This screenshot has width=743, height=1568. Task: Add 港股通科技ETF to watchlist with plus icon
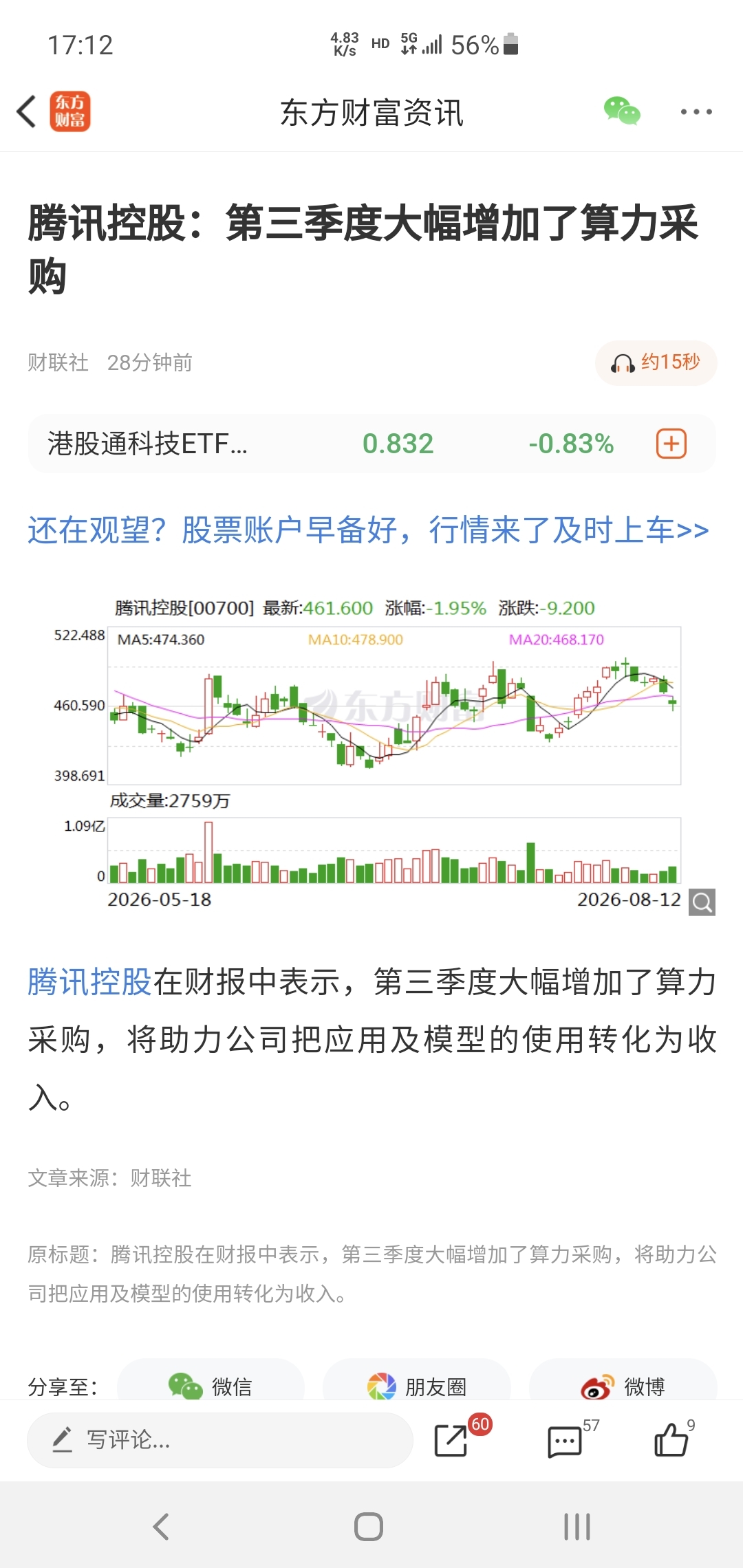click(671, 444)
